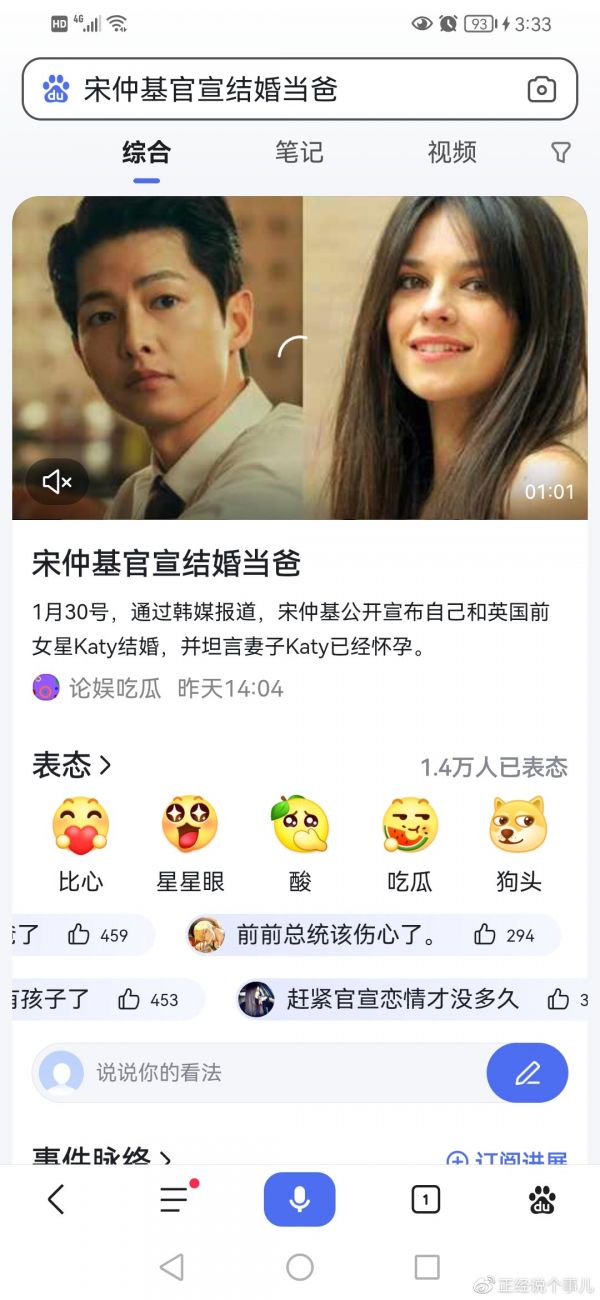The width and height of the screenshot is (600, 1300).
Task: Open the bottom menu with red dot
Action: pos(174,1199)
